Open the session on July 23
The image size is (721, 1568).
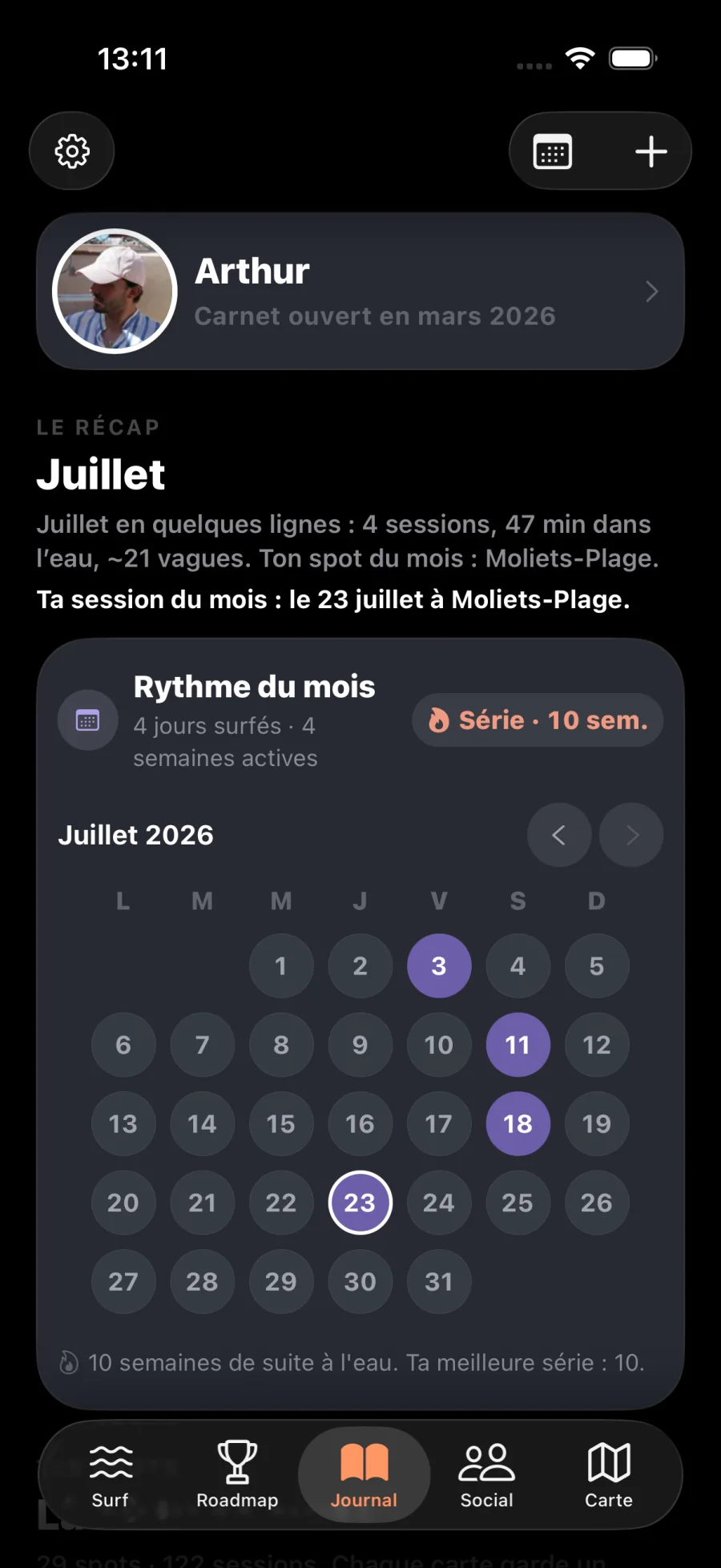[x=360, y=1203]
